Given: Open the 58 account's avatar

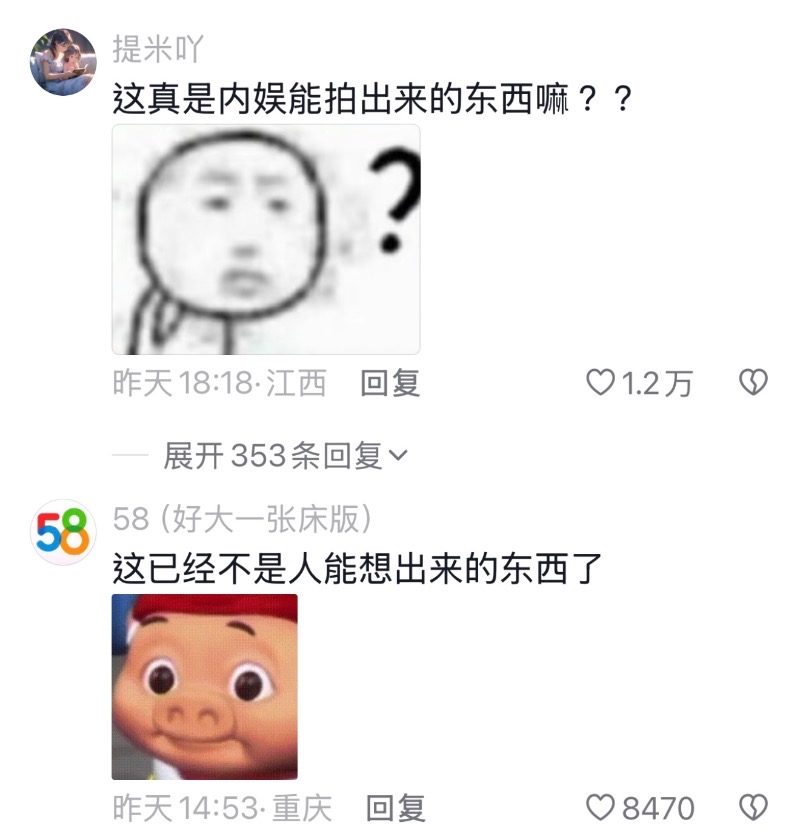Looking at the screenshot, I should (x=63, y=533).
